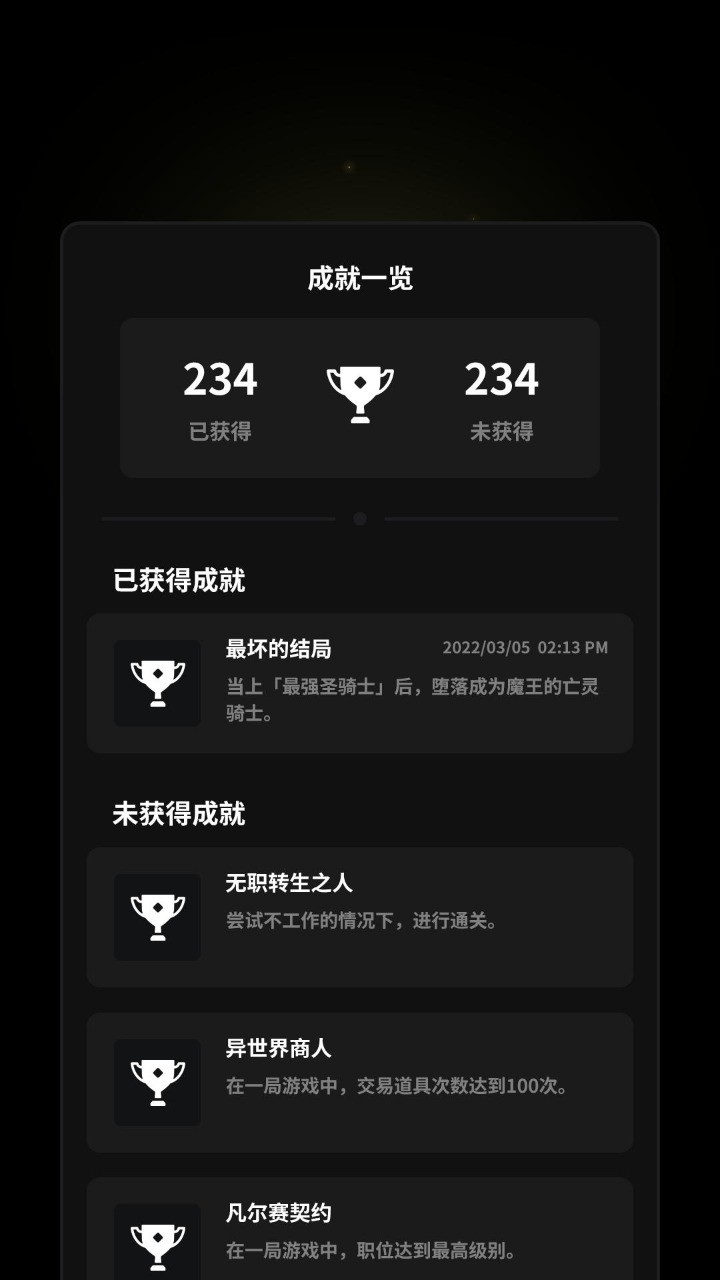Select the trophy badge in the first unearned achievement
The image size is (720, 1280).
point(157,917)
